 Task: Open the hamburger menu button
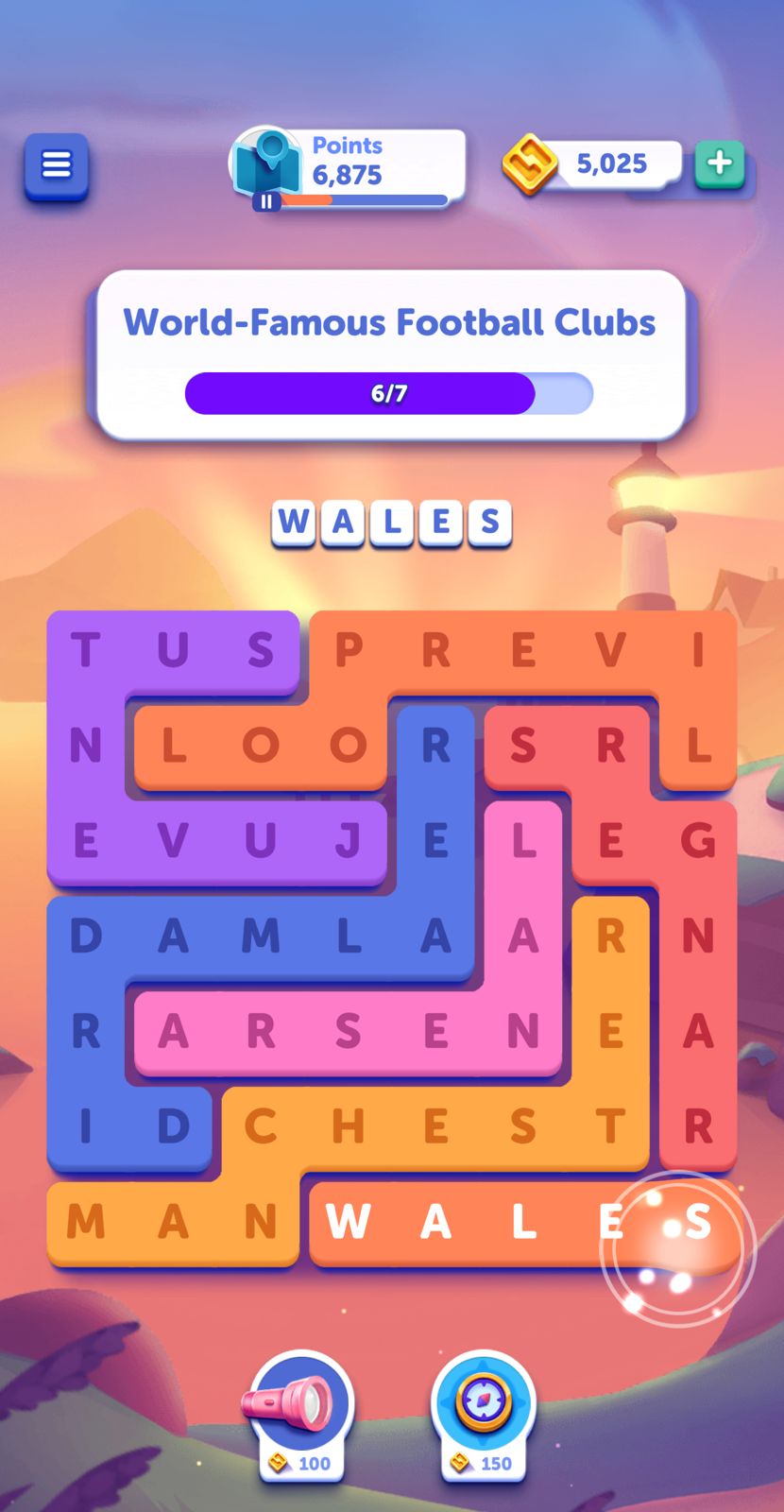click(x=57, y=165)
